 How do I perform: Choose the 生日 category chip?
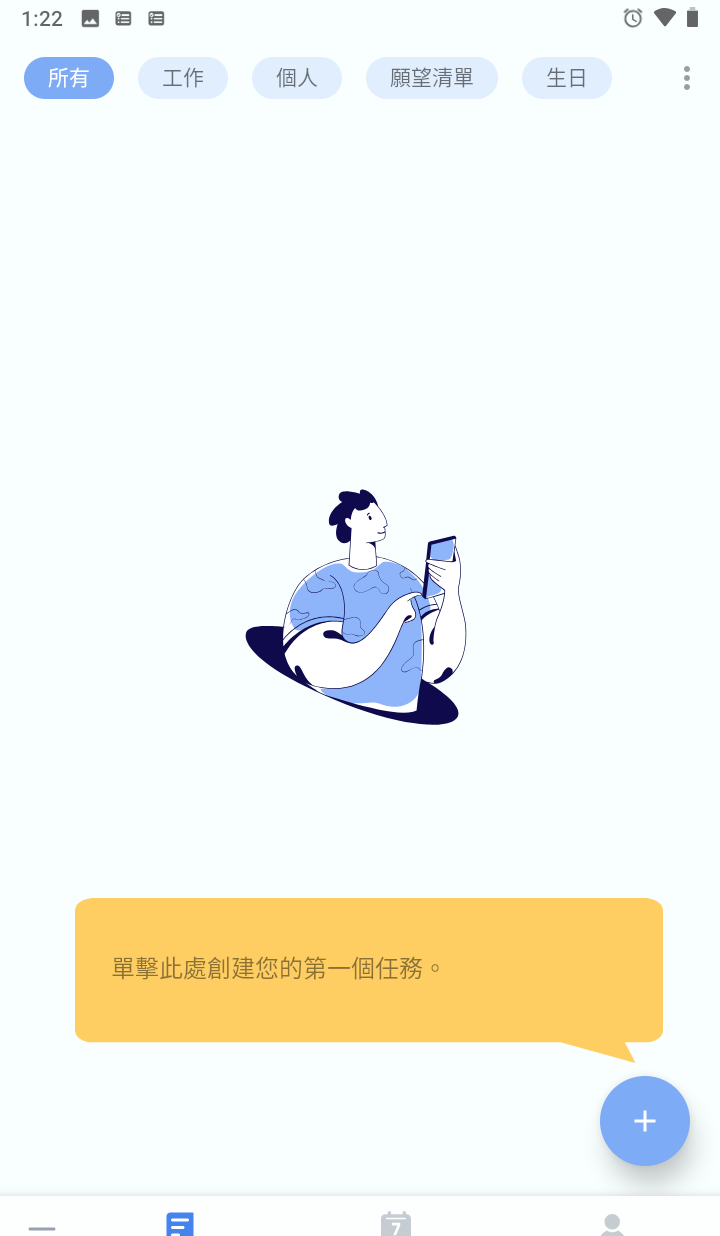[x=567, y=78]
